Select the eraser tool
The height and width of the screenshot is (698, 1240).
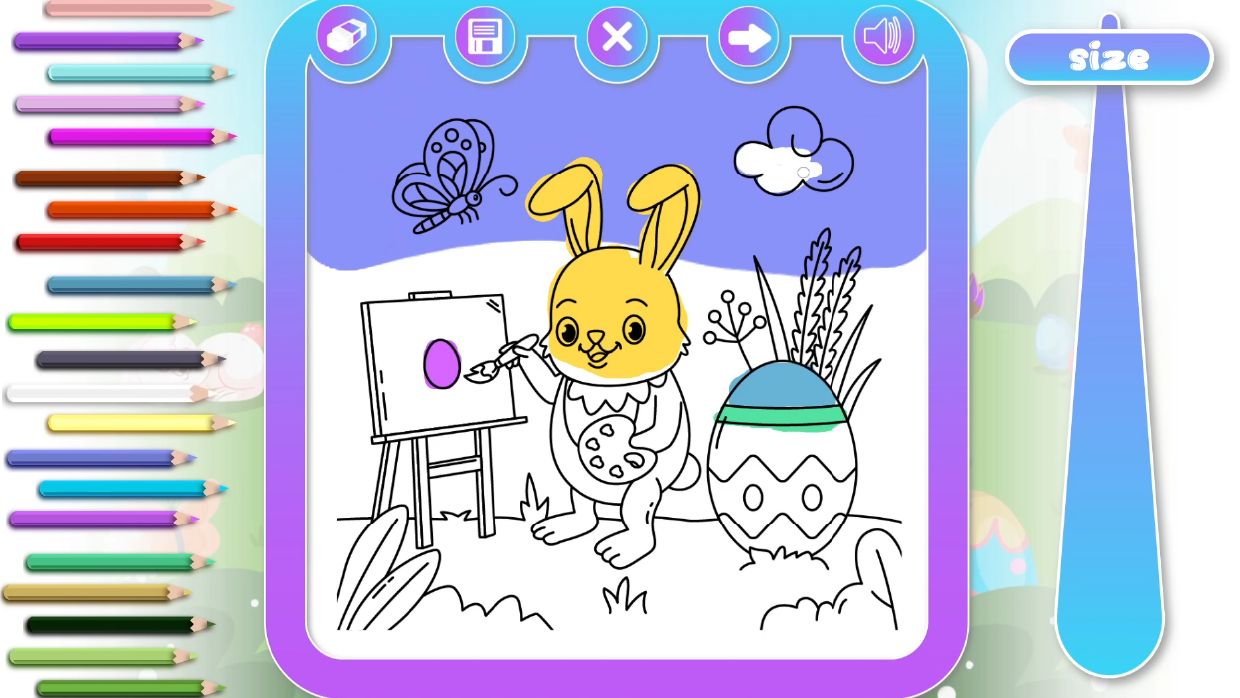[346, 37]
